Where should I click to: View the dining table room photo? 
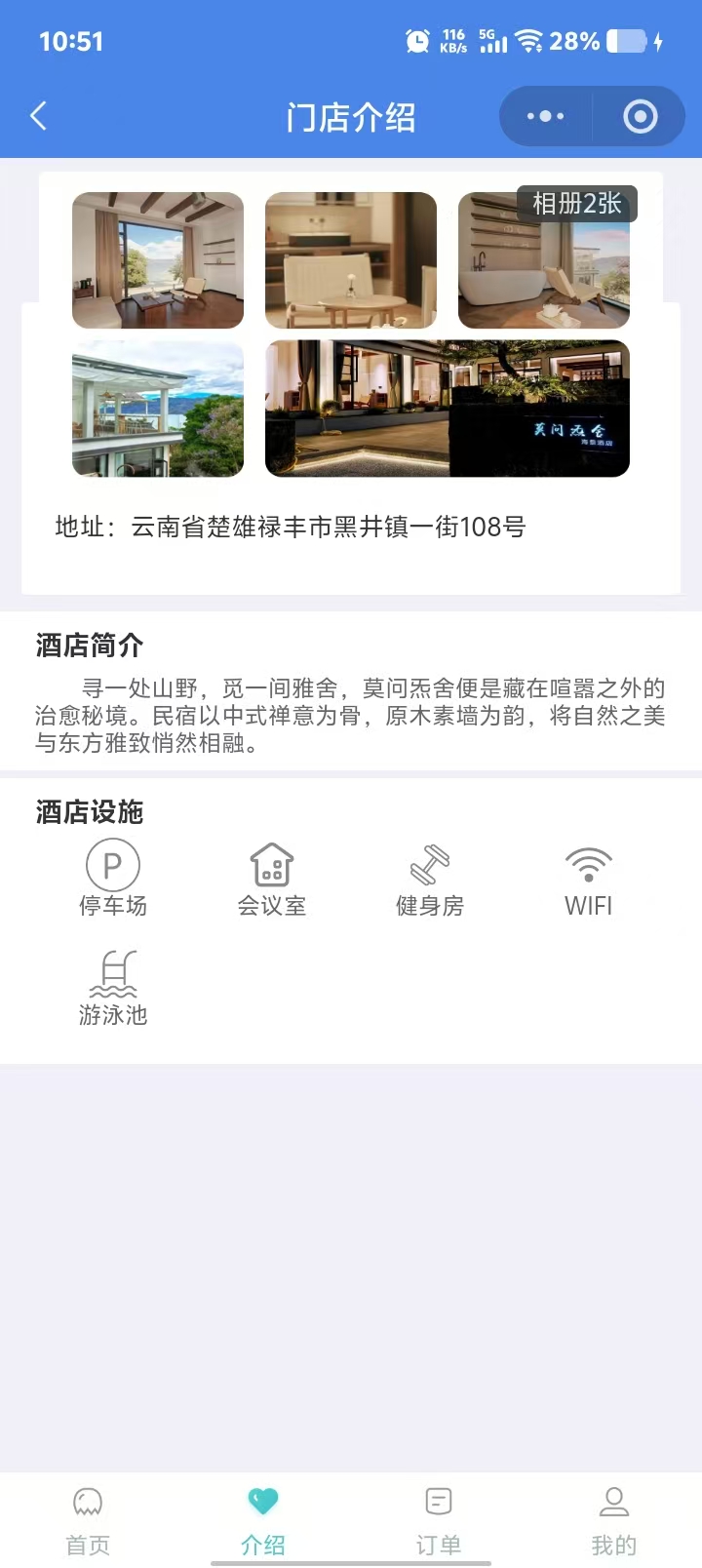pos(351,260)
